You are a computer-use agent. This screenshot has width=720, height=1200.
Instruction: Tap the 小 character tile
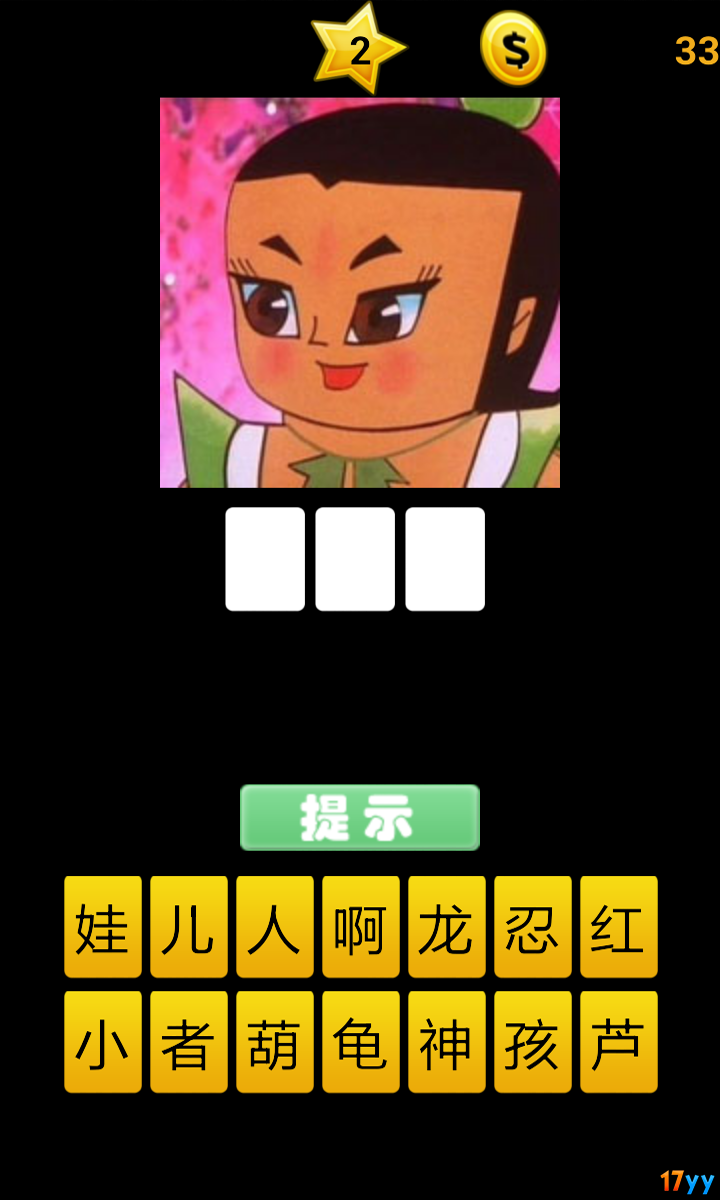tap(103, 1042)
